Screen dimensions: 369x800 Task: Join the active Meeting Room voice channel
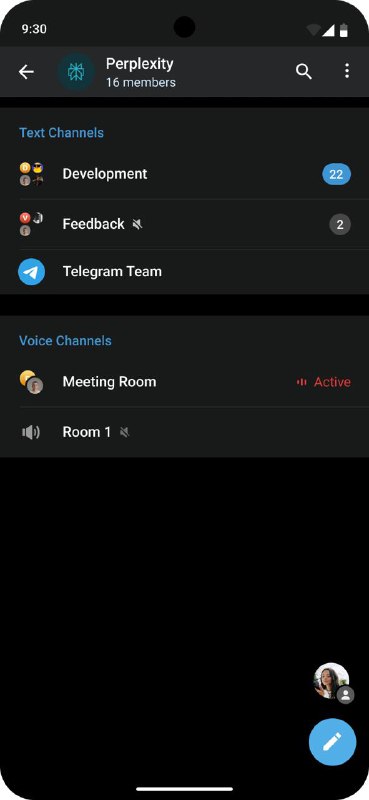point(184,382)
